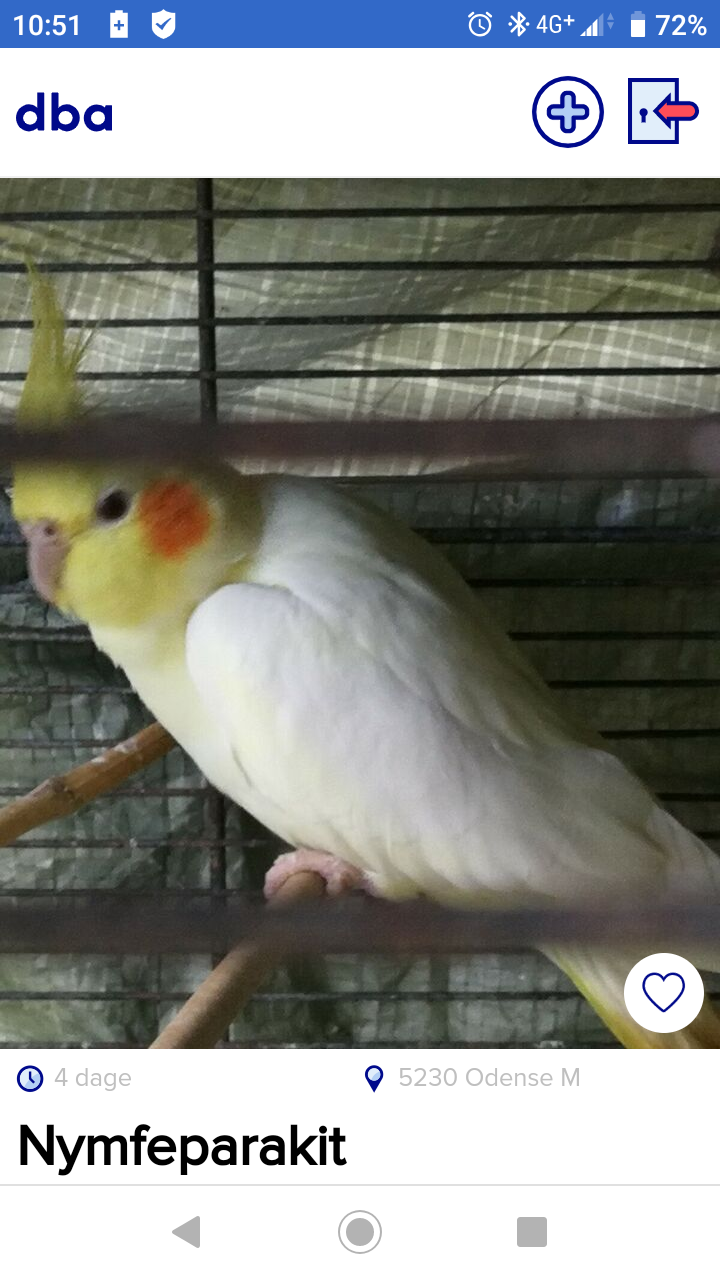Open the cockatiel photo full screen
This screenshot has height=1280, width=720.
360,613
